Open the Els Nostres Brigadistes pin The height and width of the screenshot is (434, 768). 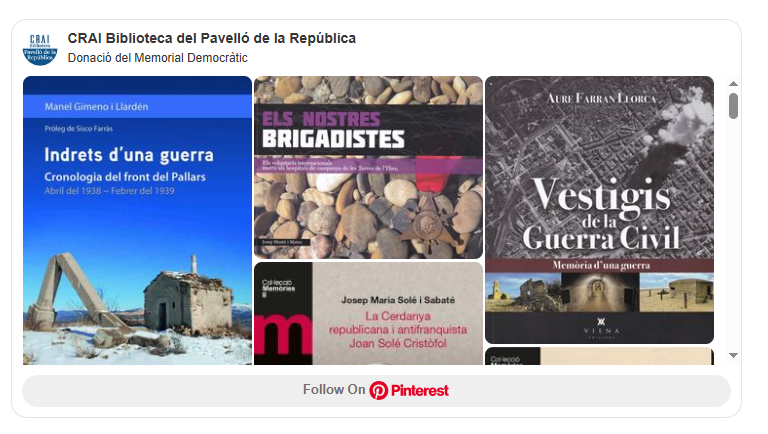368,167
